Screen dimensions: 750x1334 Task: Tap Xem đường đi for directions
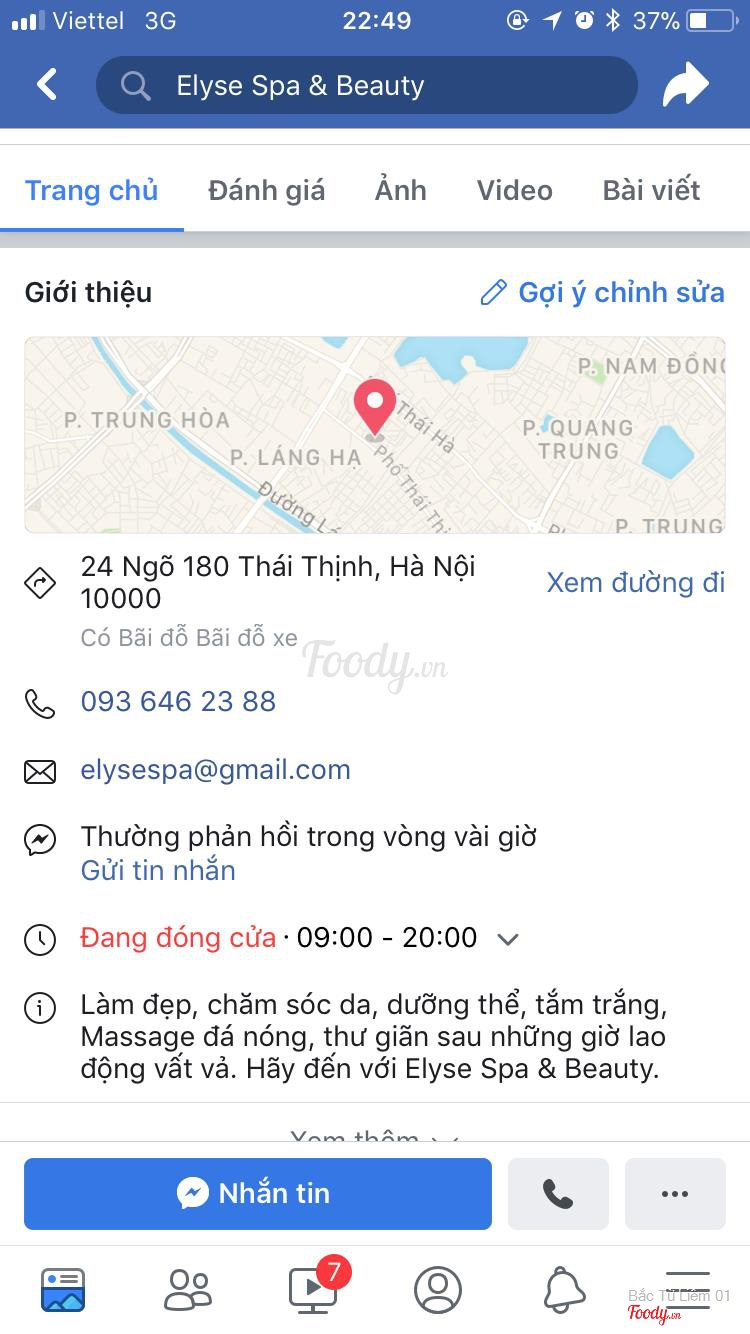coord(635,582)
